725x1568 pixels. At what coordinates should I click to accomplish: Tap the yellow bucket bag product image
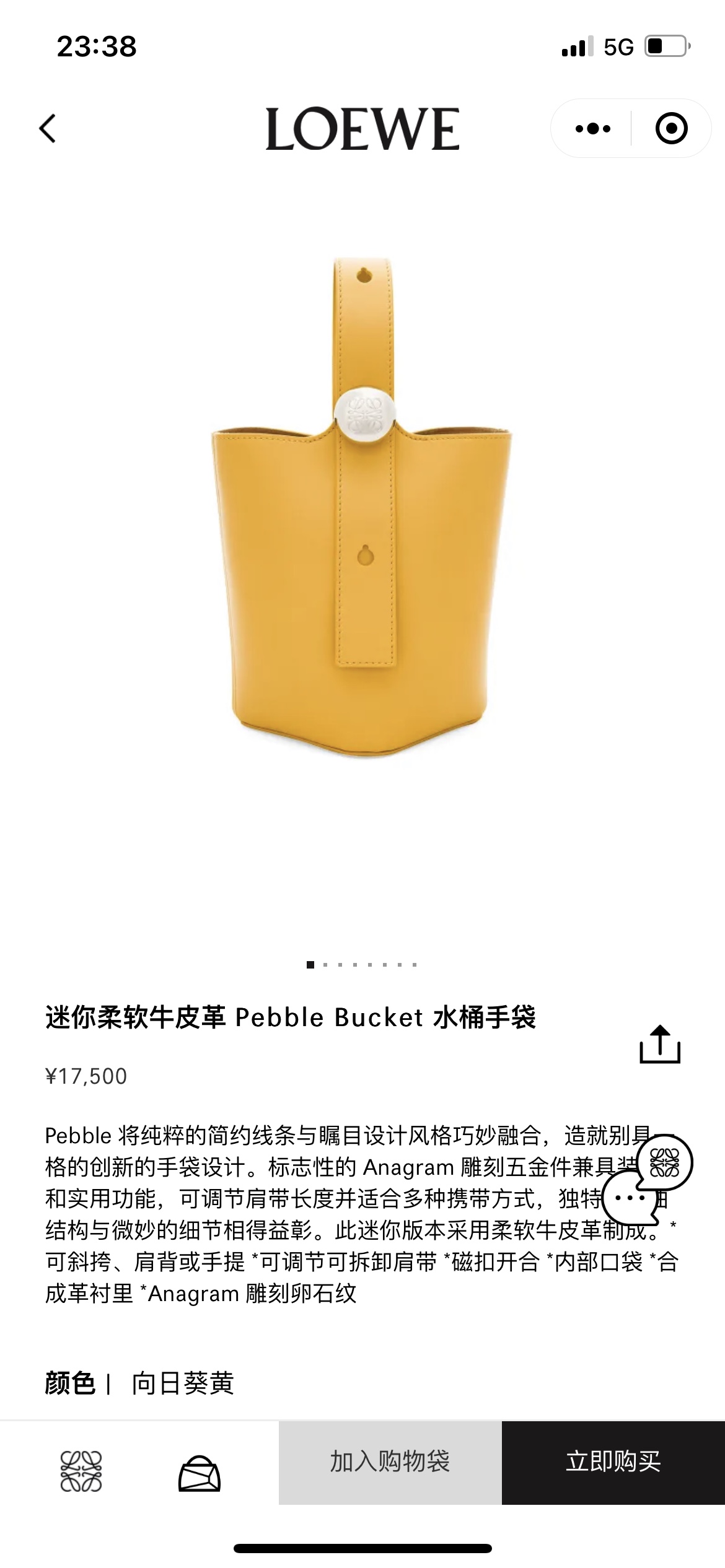362,526
